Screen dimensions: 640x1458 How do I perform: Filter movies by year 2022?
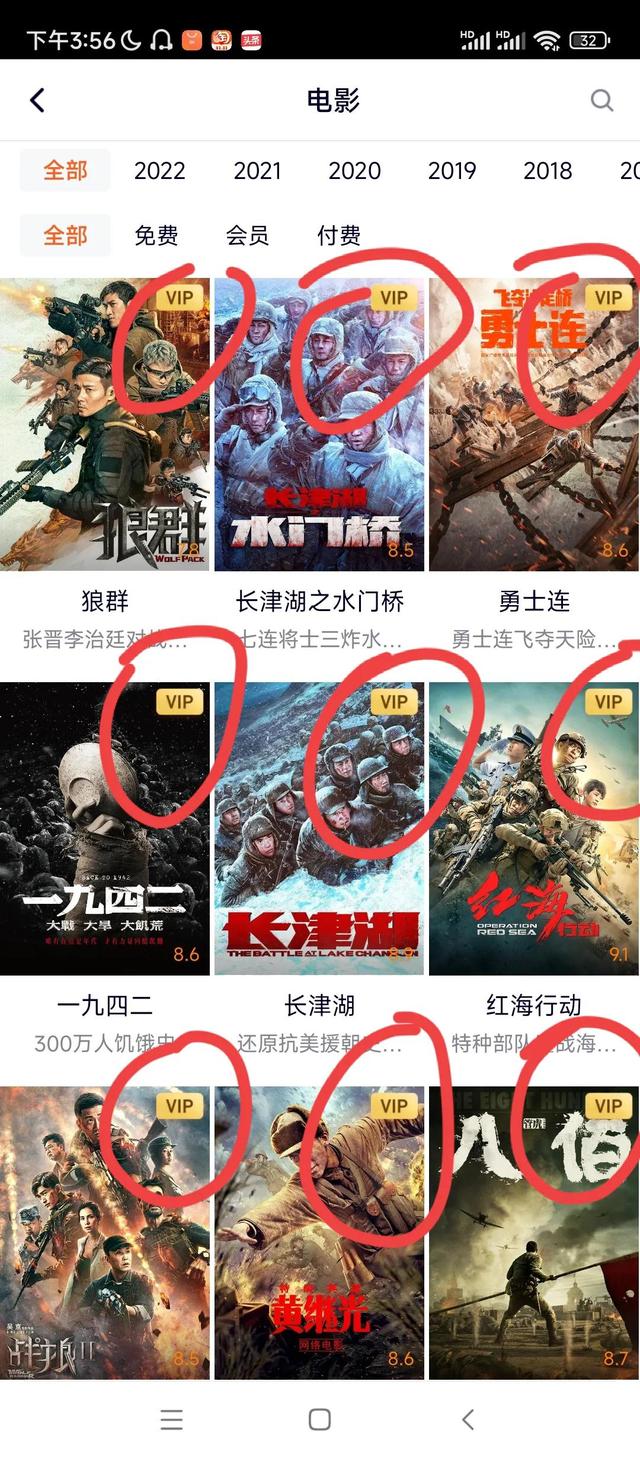click(160, 171)
